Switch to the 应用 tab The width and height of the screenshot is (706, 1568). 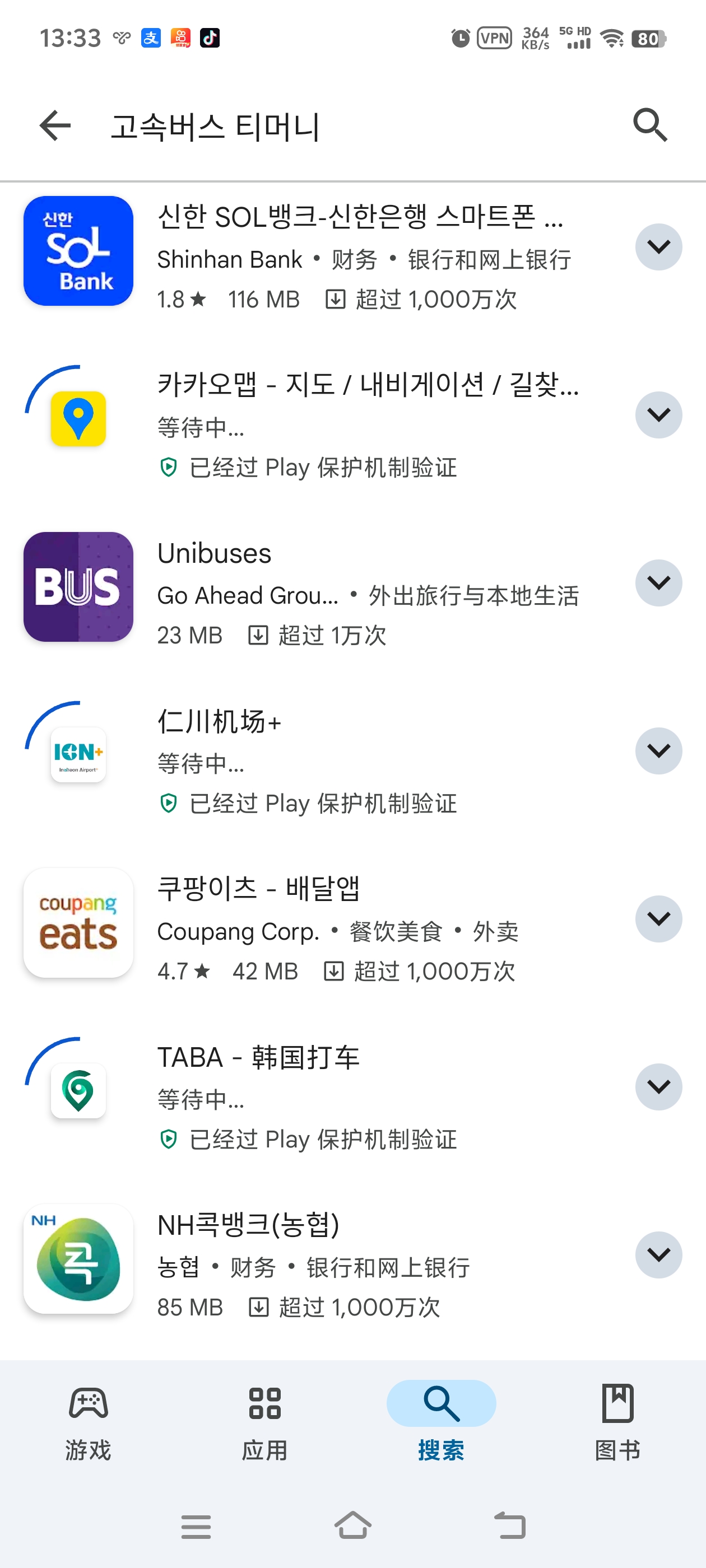[x=264, y=1422]
